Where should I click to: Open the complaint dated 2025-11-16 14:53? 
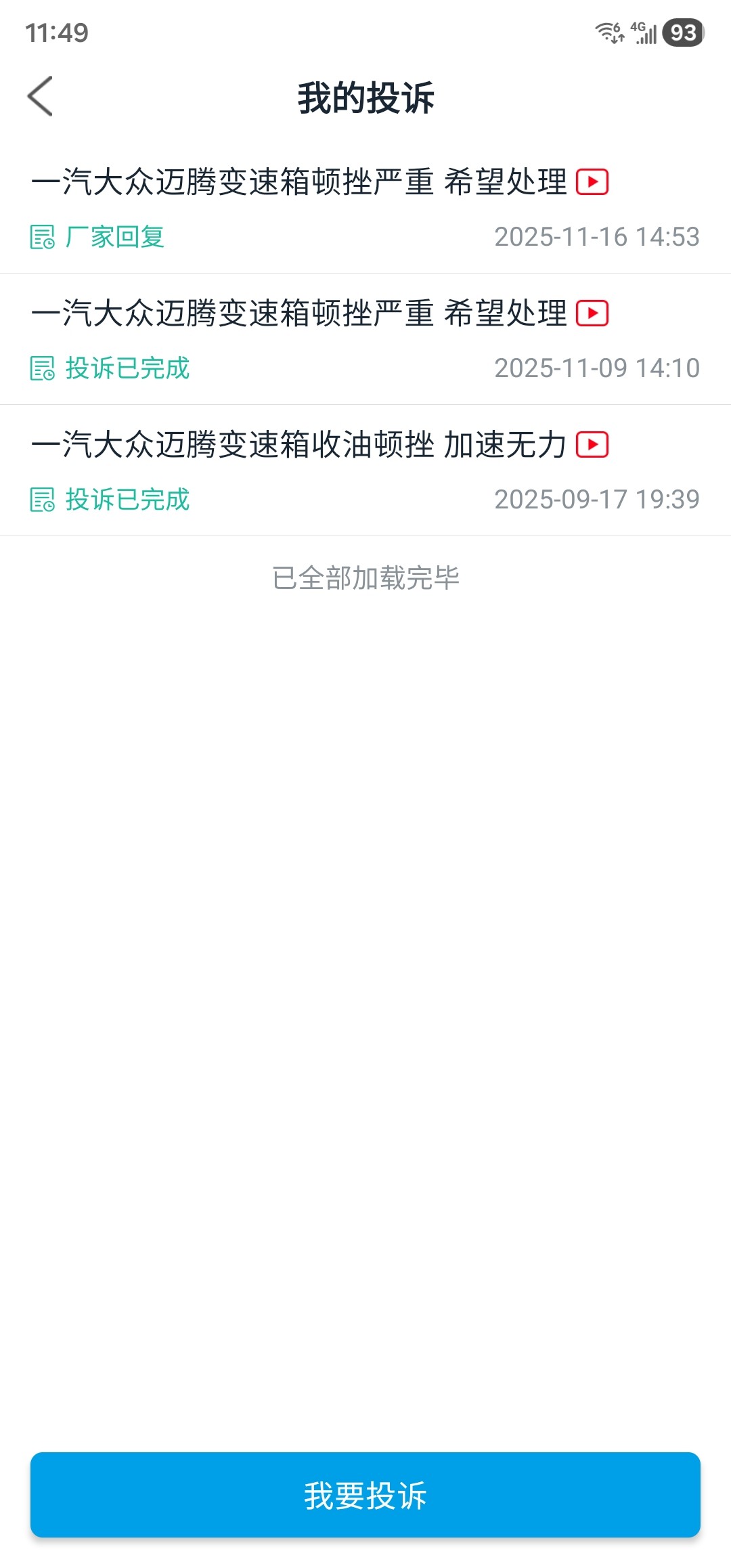[298, 183]
